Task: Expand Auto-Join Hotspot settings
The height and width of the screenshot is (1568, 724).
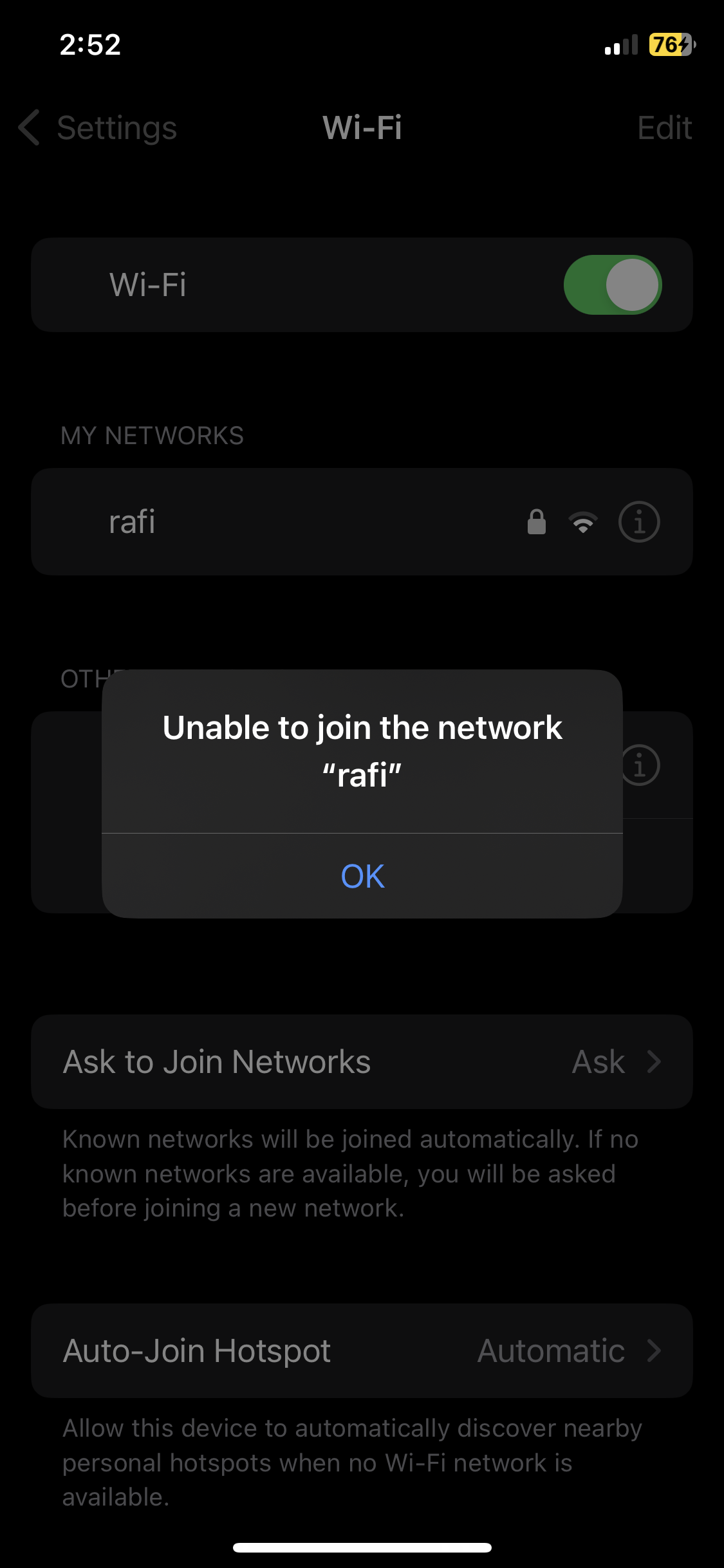Action: point(362,1351)
